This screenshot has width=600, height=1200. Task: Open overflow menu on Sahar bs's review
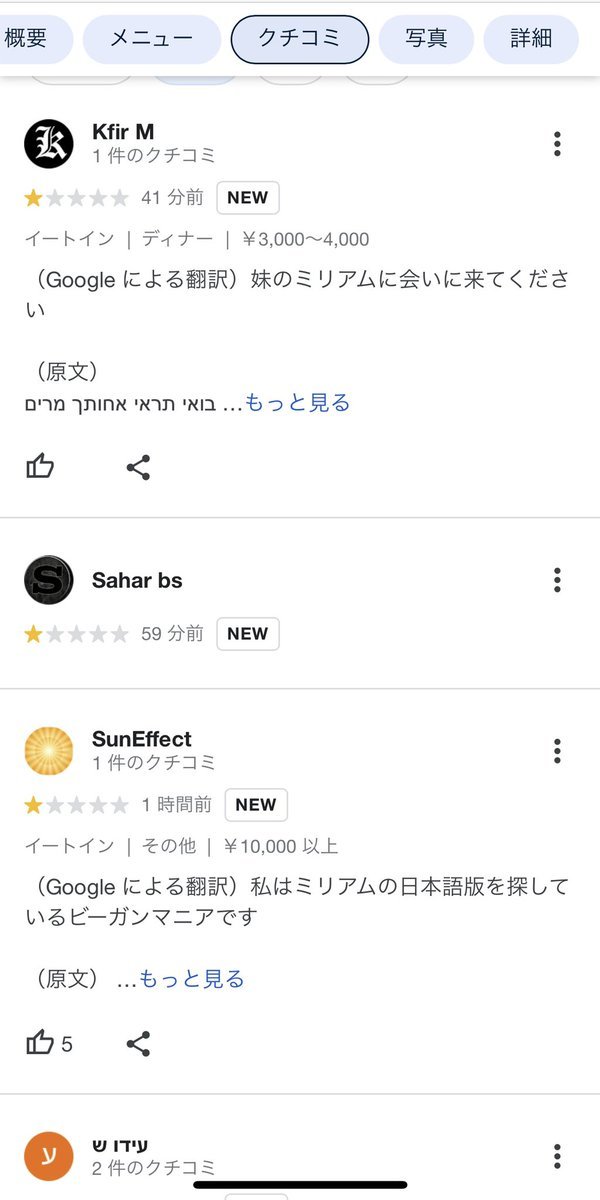coord(557,580)
